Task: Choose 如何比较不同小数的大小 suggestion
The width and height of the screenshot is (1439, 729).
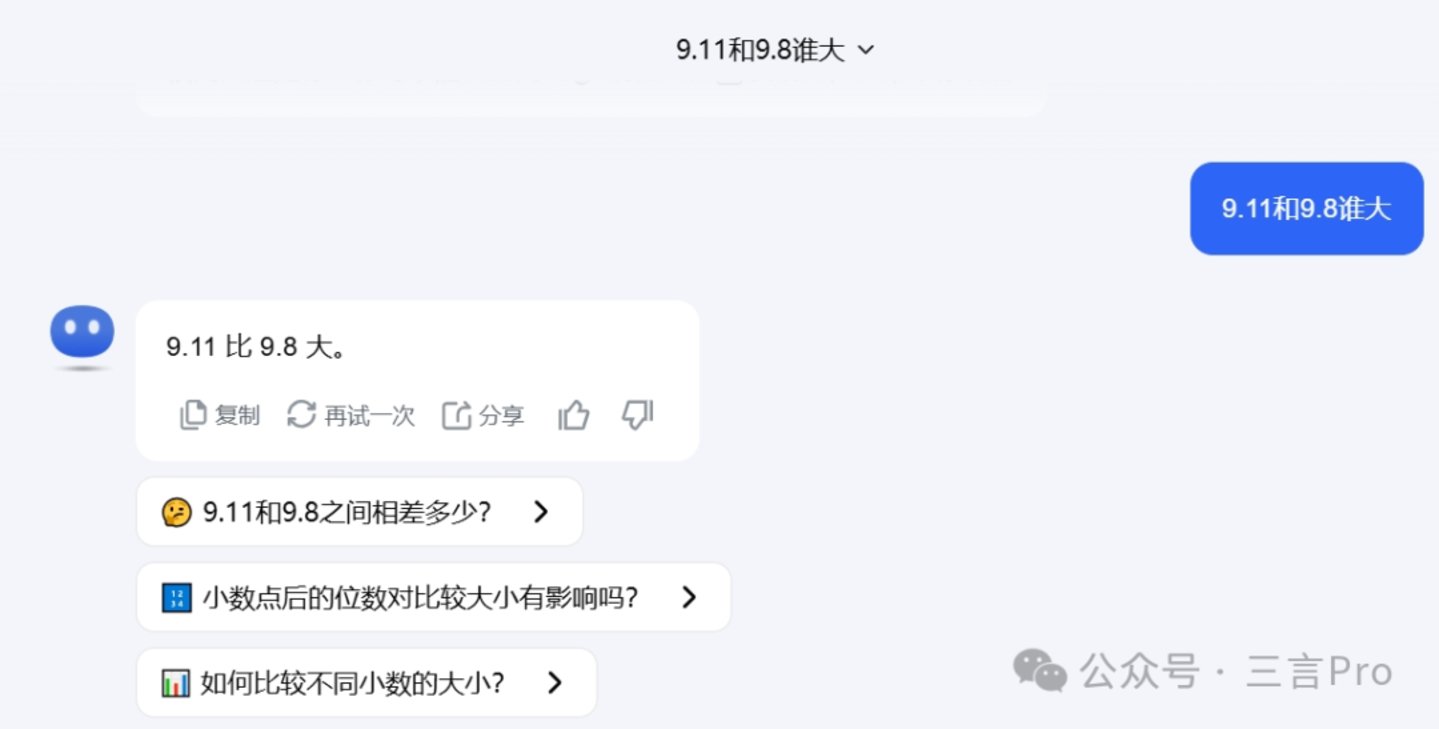Action: point(365,683)
